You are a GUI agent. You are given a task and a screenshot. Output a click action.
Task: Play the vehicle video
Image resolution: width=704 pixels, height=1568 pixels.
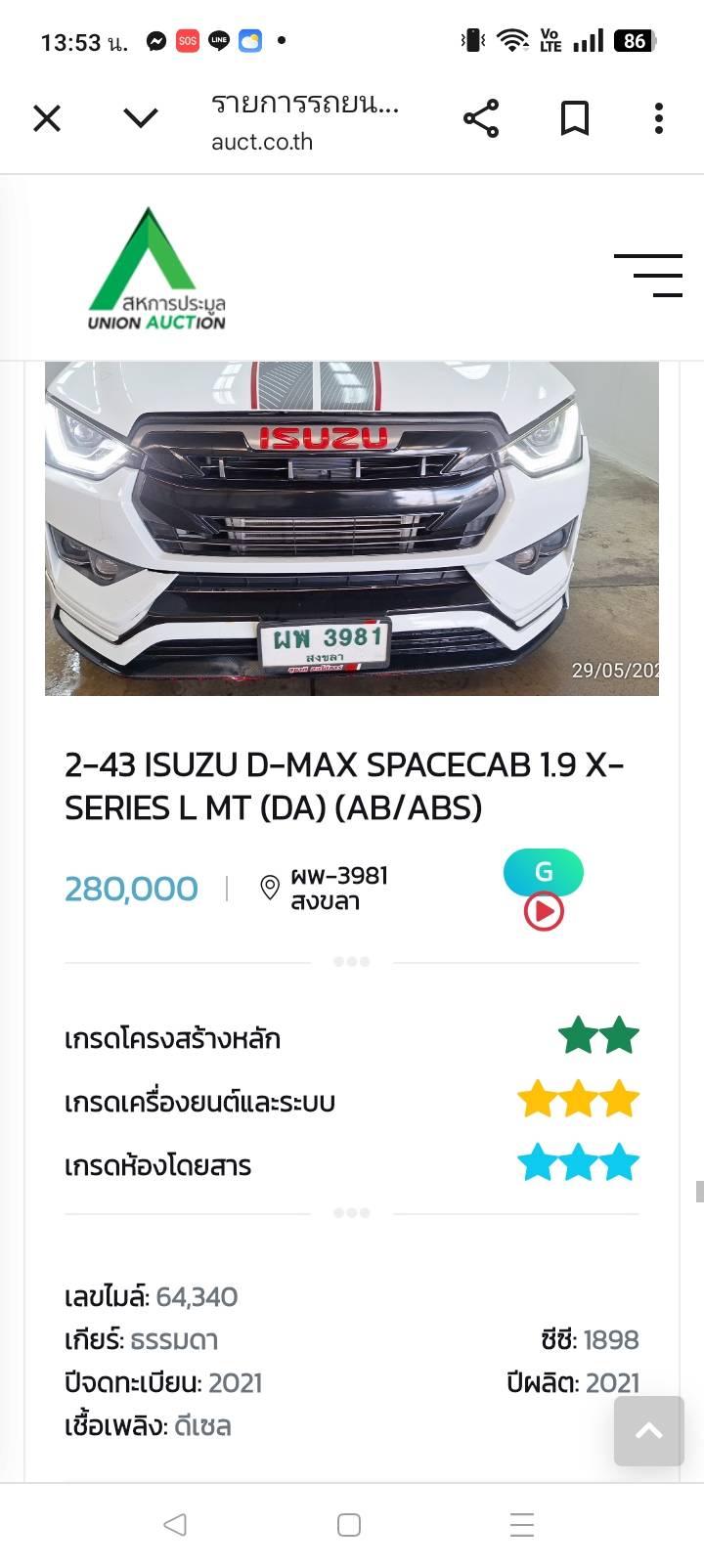coord(544,912)
